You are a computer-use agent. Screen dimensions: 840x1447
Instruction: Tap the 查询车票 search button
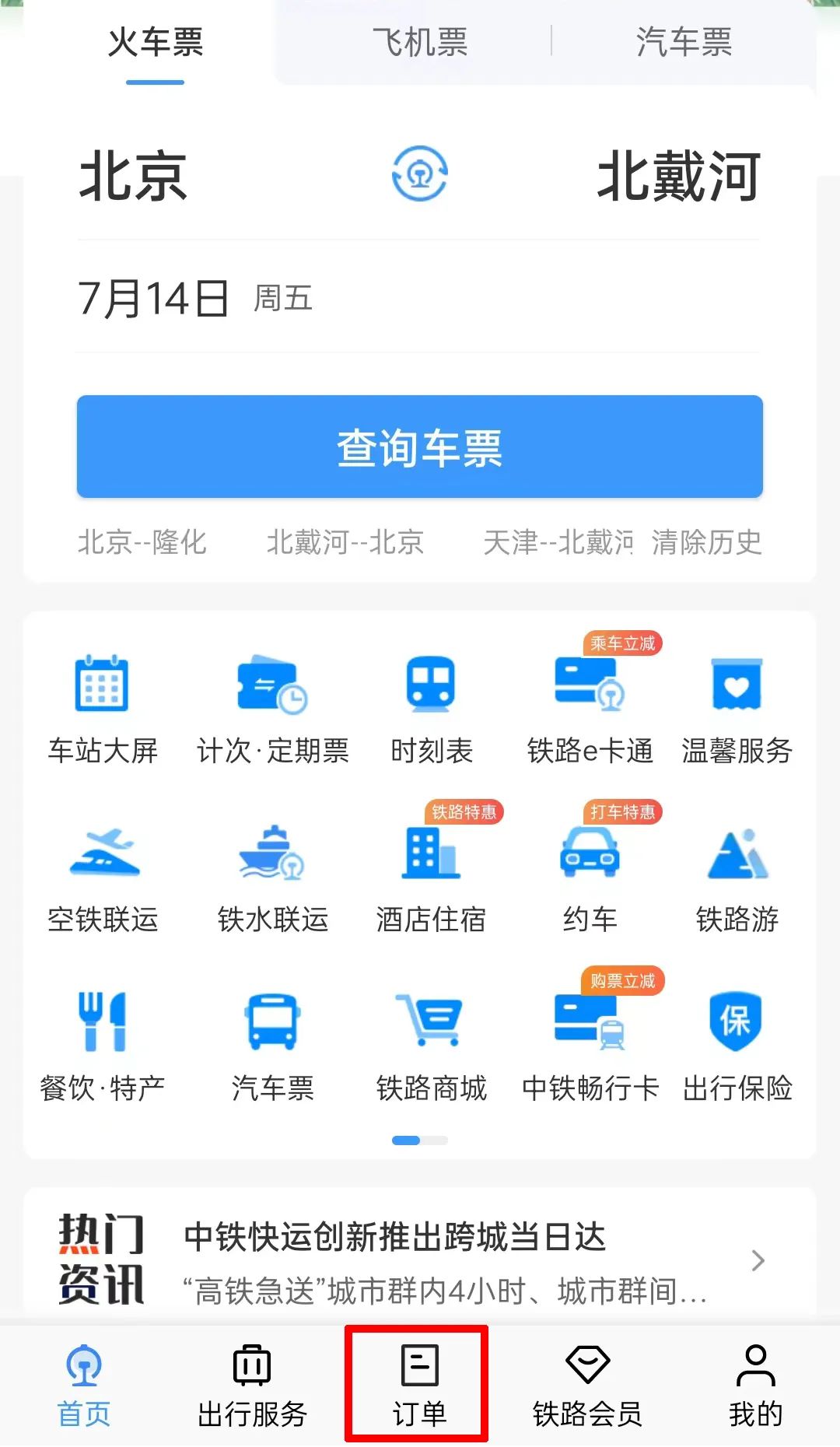coord(420,446)
